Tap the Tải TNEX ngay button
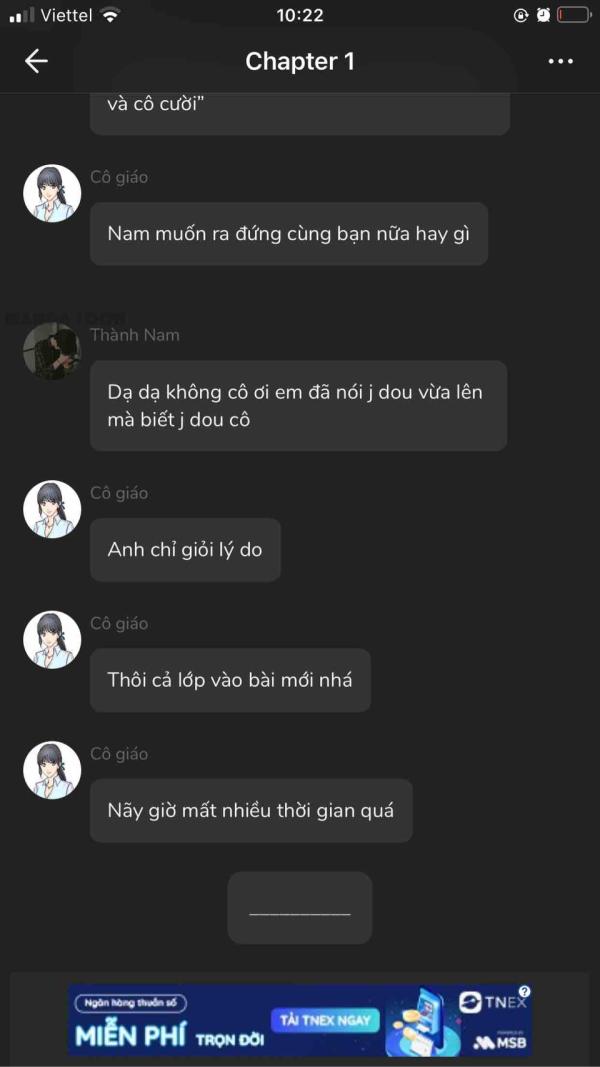Screen dimensions: 600x1067 (x=329, y=1021)
